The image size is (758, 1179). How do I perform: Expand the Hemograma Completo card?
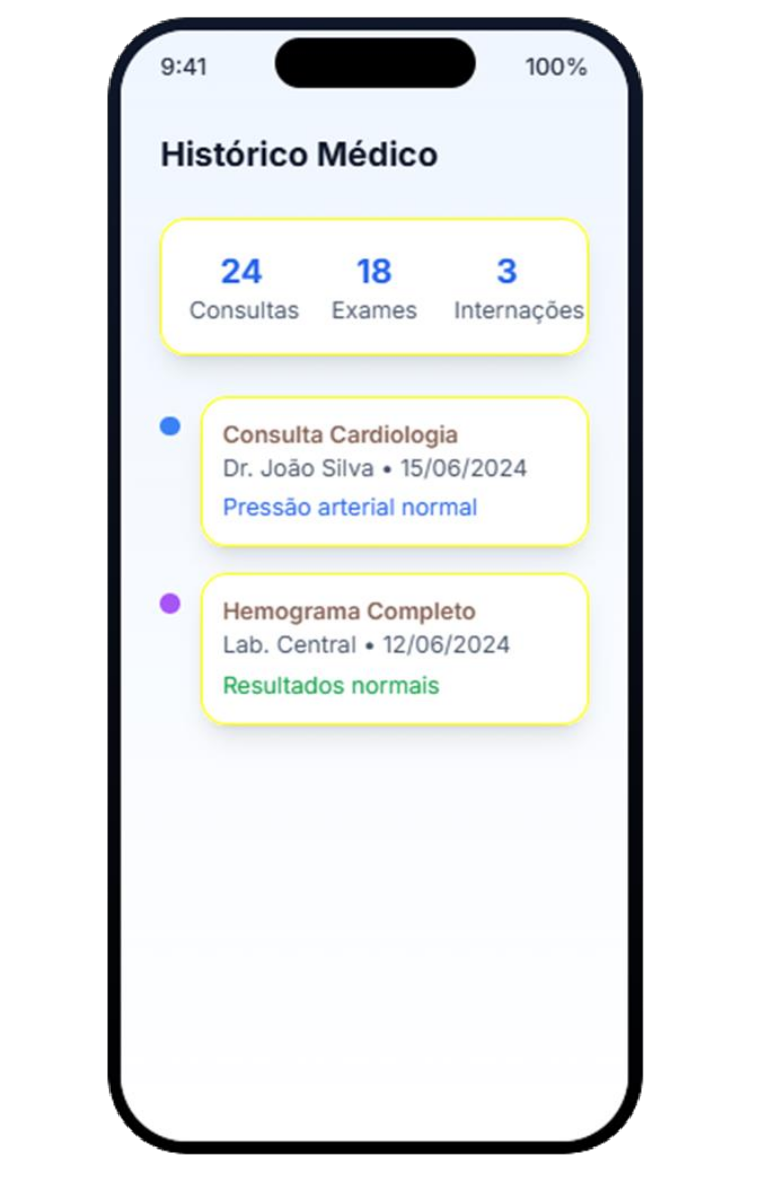coord(395,648)
